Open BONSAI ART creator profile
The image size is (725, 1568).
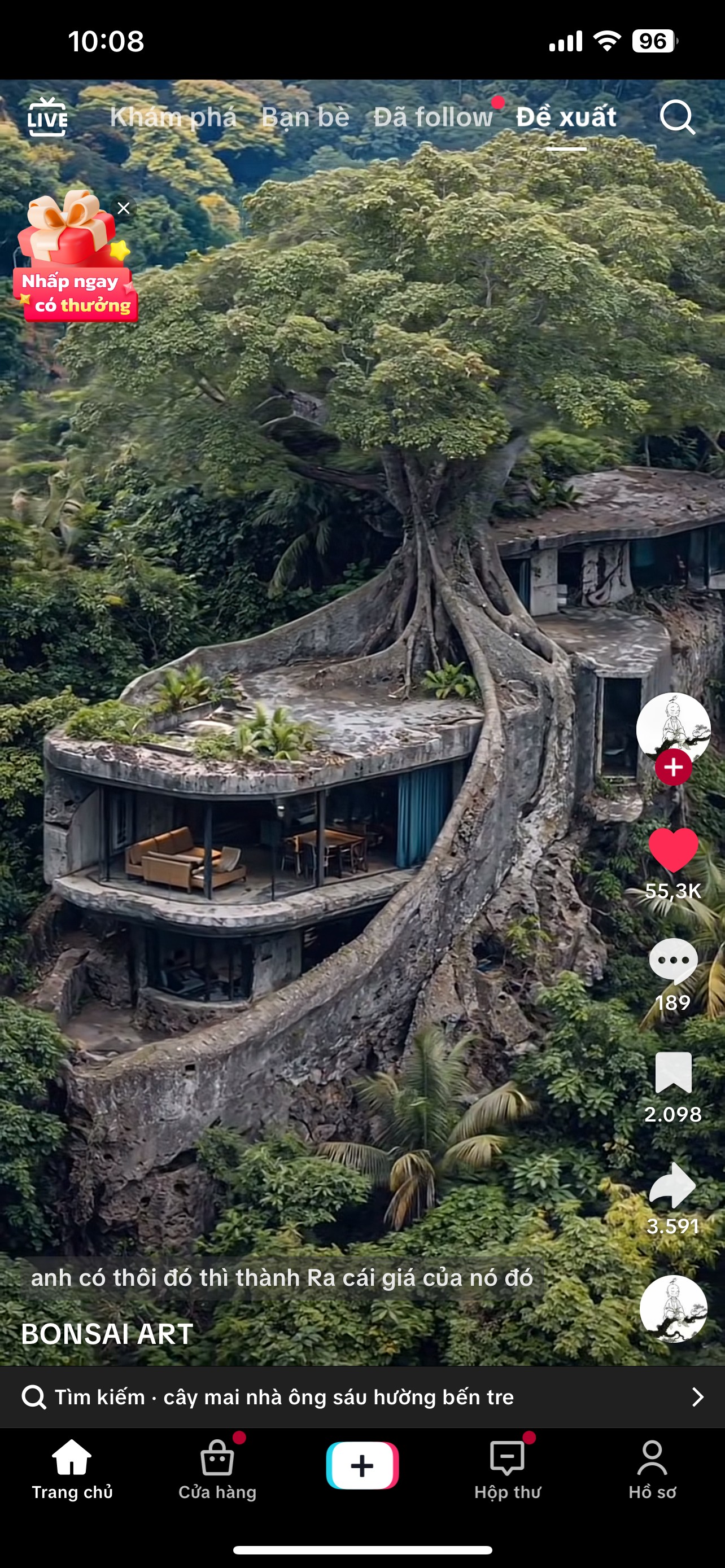coord(107,1334)
